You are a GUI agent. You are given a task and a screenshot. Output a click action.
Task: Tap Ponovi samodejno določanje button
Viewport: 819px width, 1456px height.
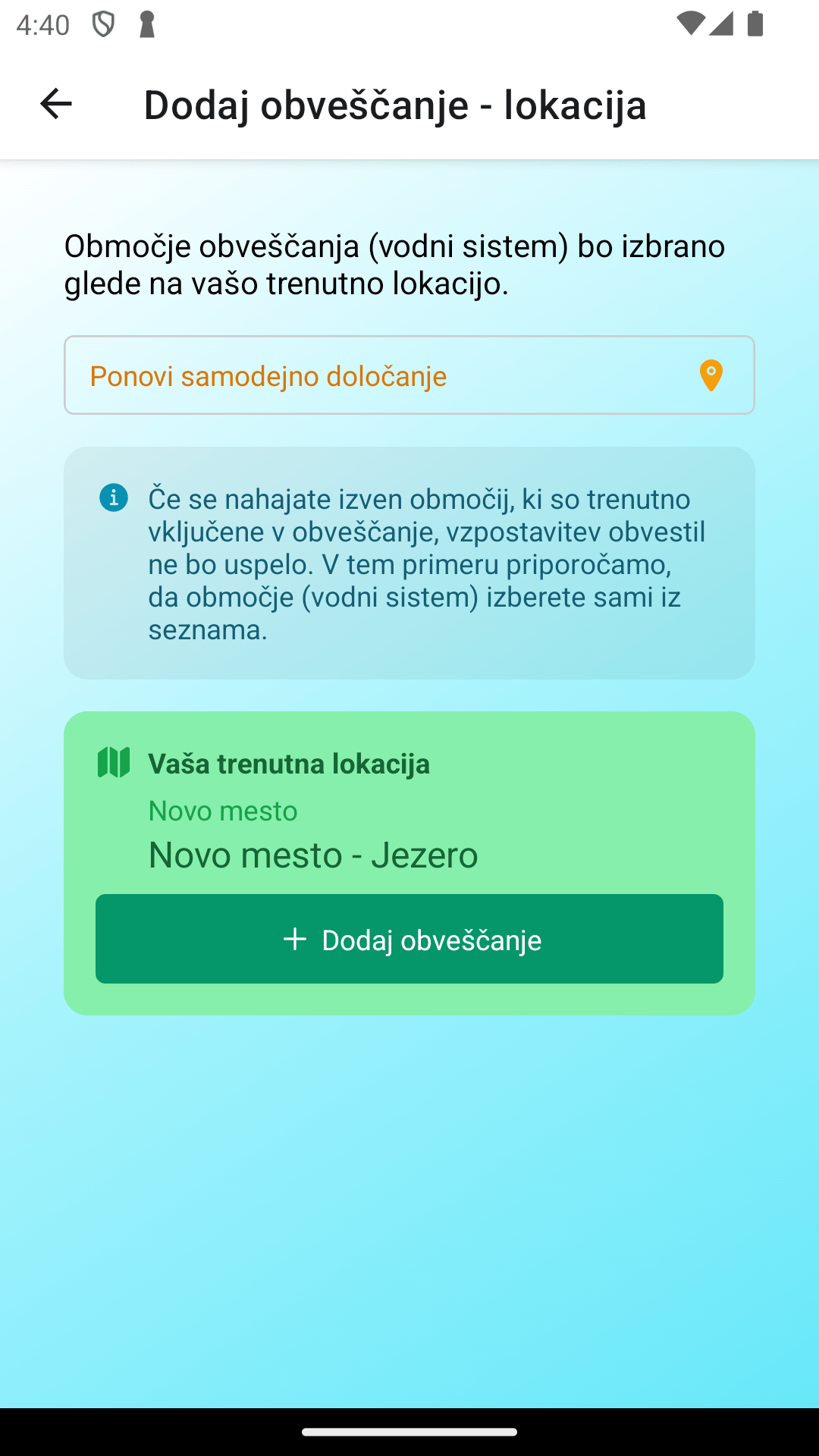pyautogui.click(x=409, y=375)
